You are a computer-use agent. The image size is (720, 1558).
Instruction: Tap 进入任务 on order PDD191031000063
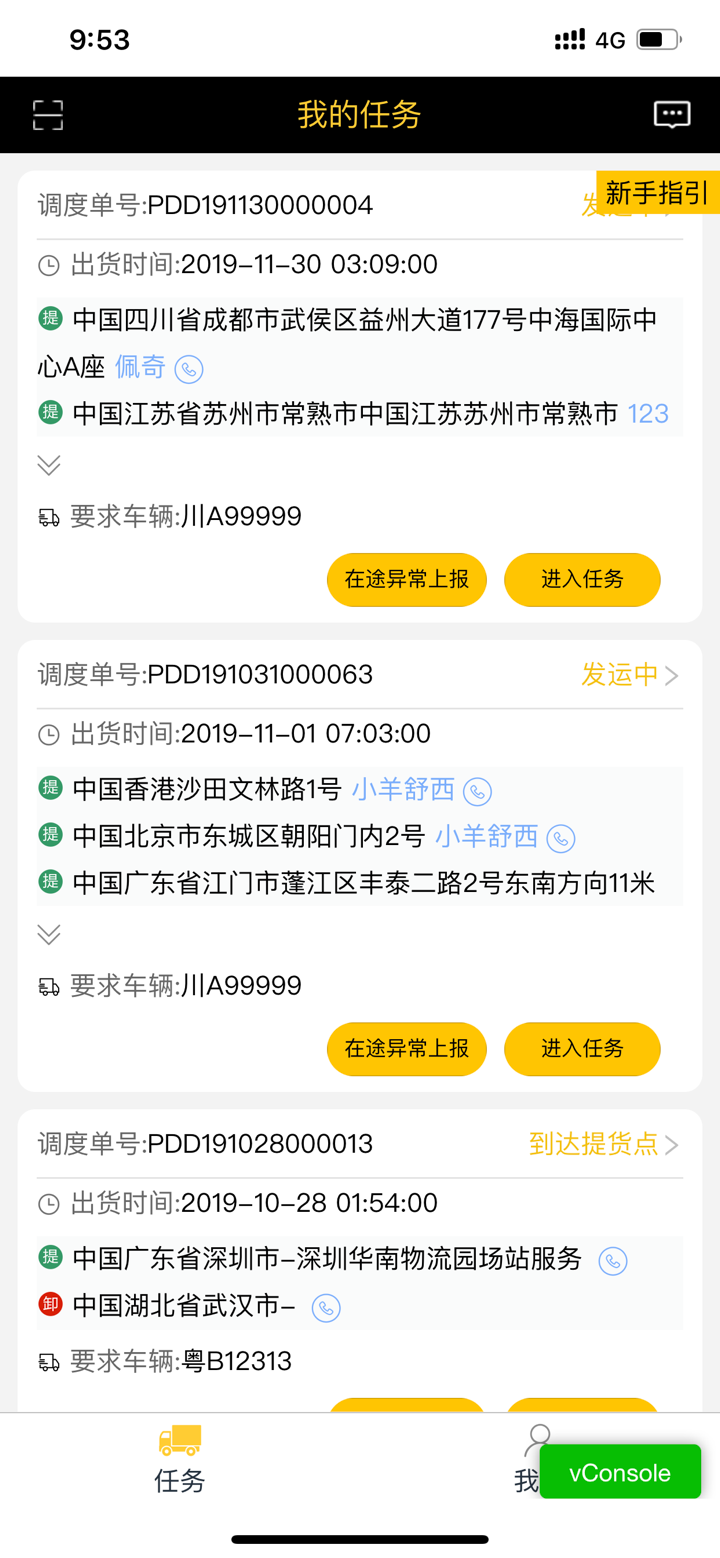[x=582, y=1048]
